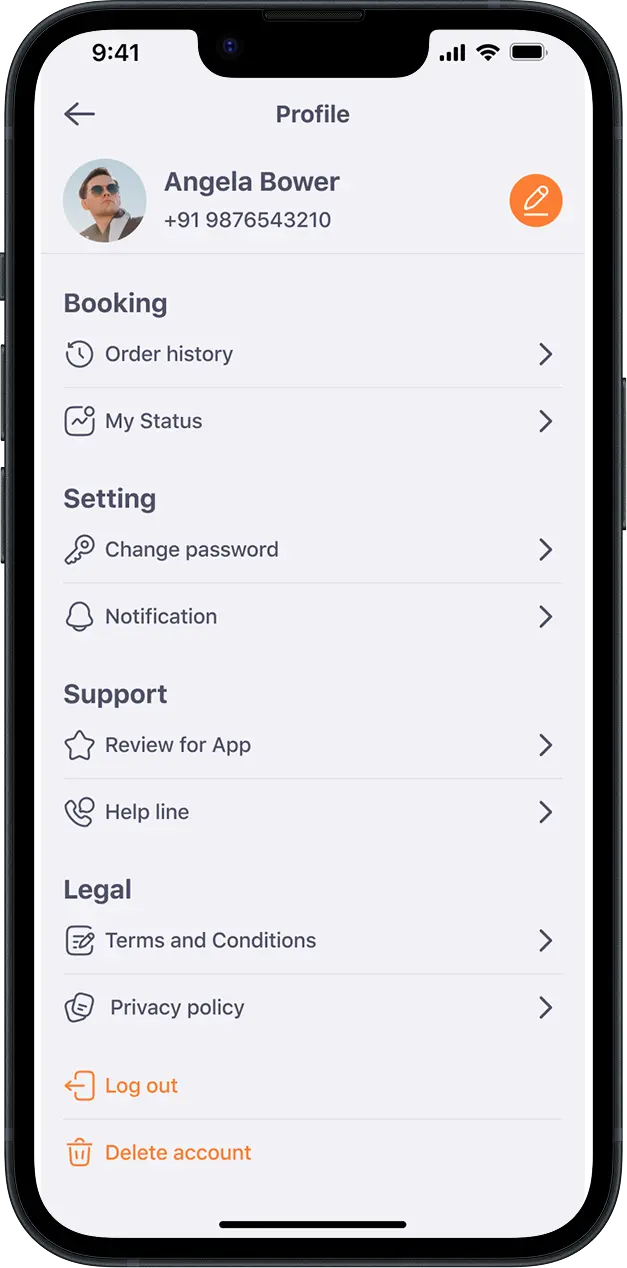
Task: Edit profile with the orange pencil button
Action: pyautogui.click(x=535, y=201)
